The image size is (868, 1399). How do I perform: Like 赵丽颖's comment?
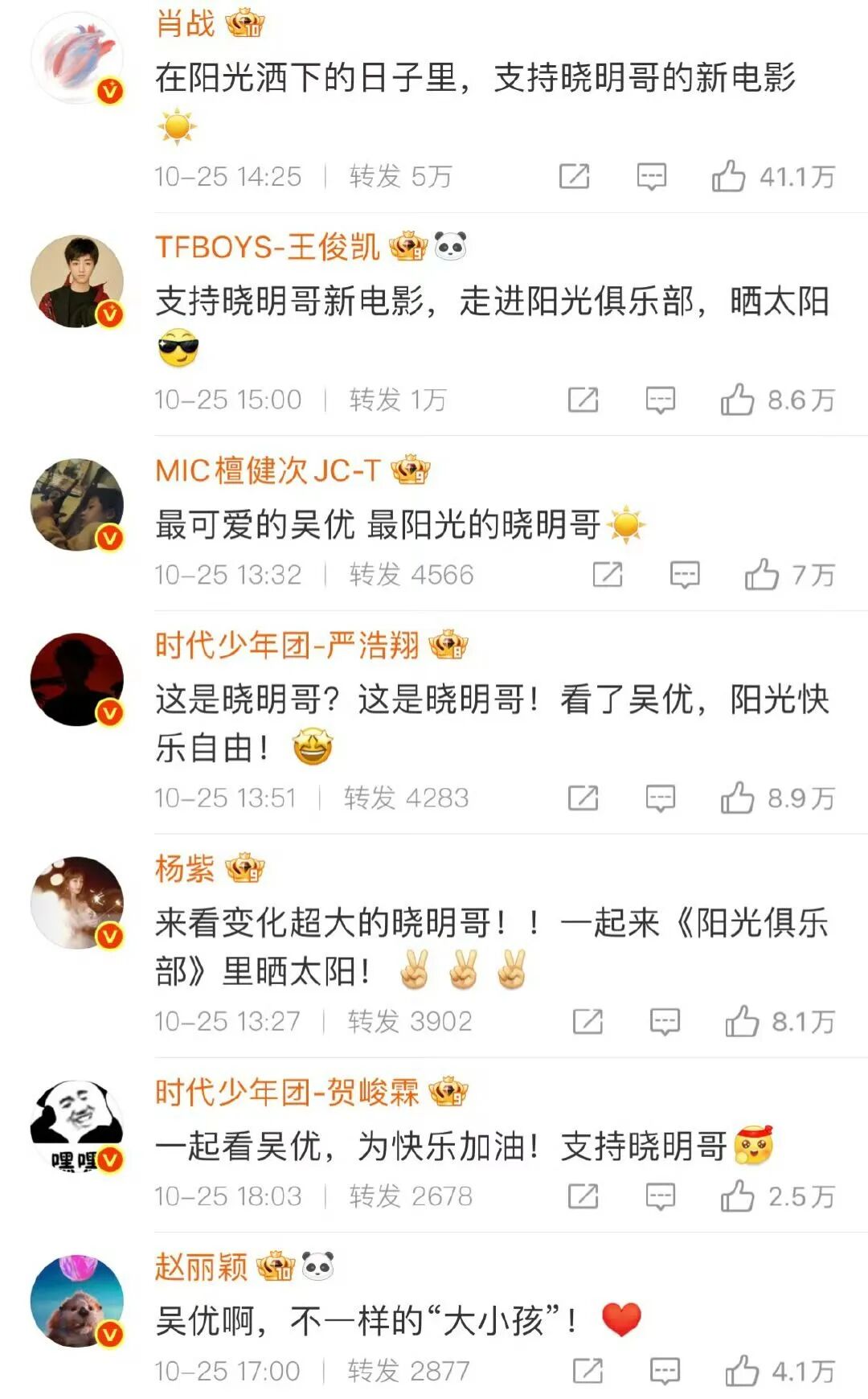(x=742, y=1372)
